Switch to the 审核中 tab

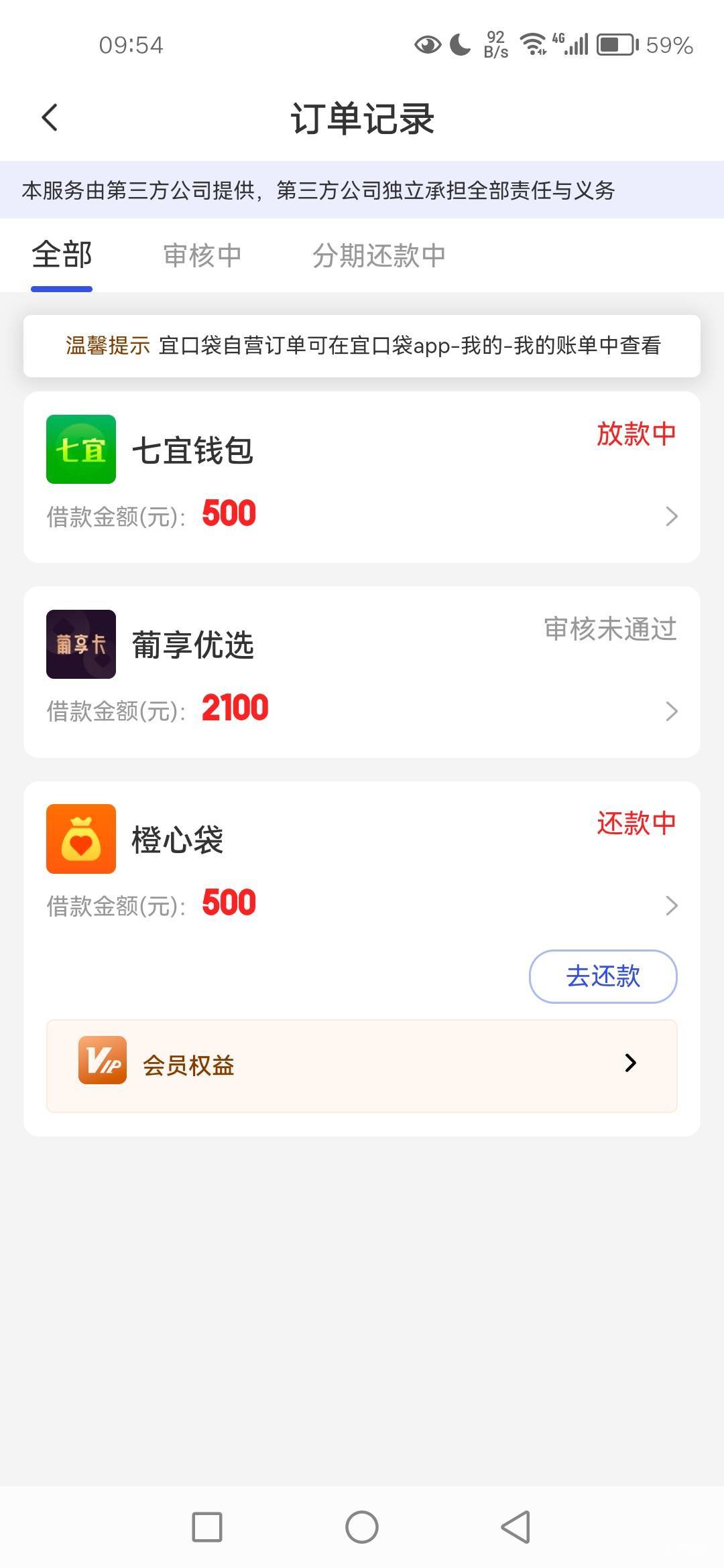click(x=202, y=256)
